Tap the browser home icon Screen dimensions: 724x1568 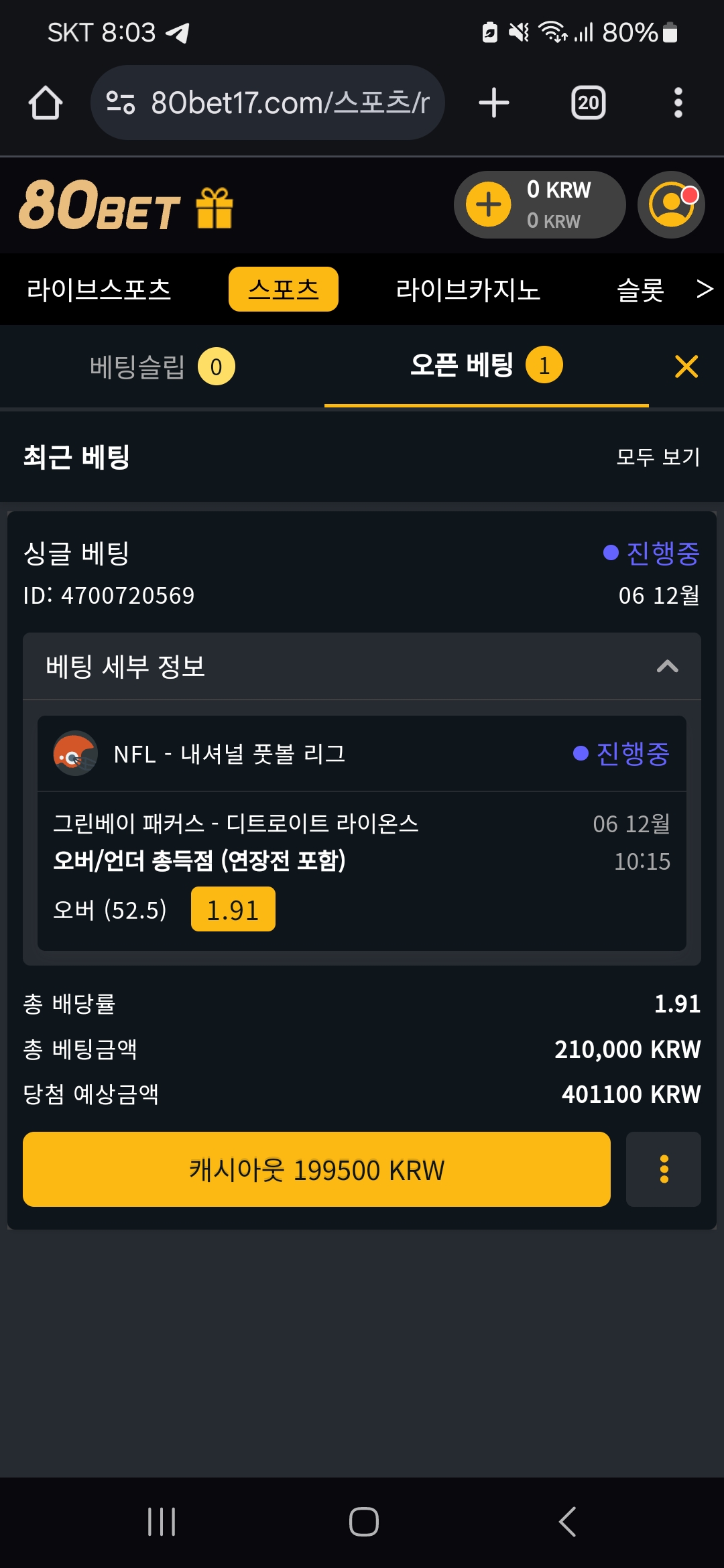(46, 103)
